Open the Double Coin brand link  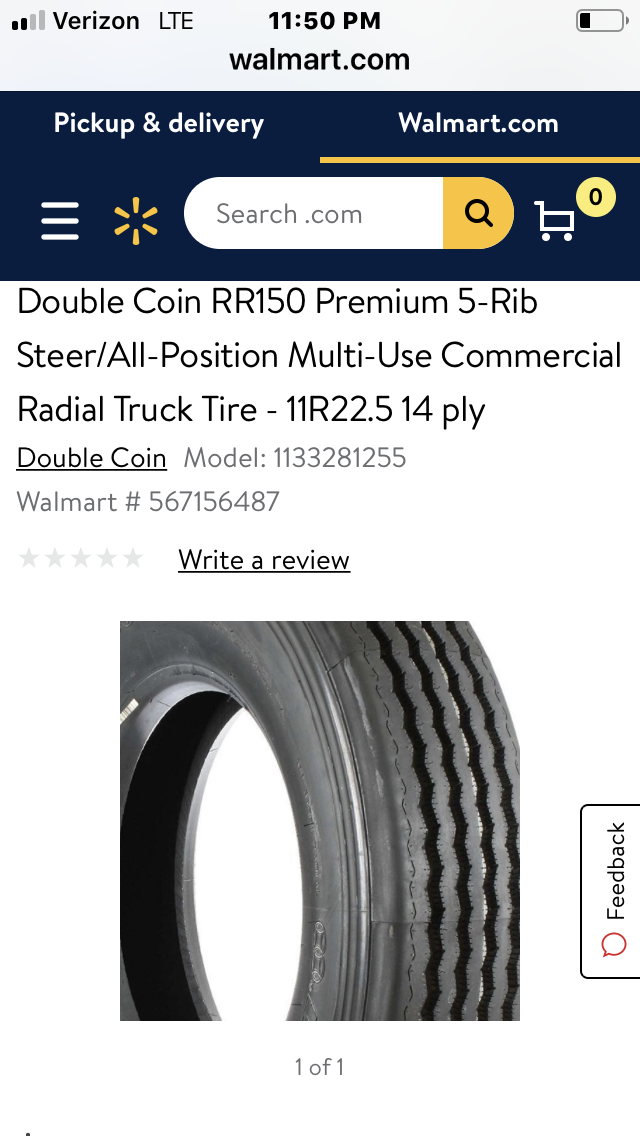[91, 458]
